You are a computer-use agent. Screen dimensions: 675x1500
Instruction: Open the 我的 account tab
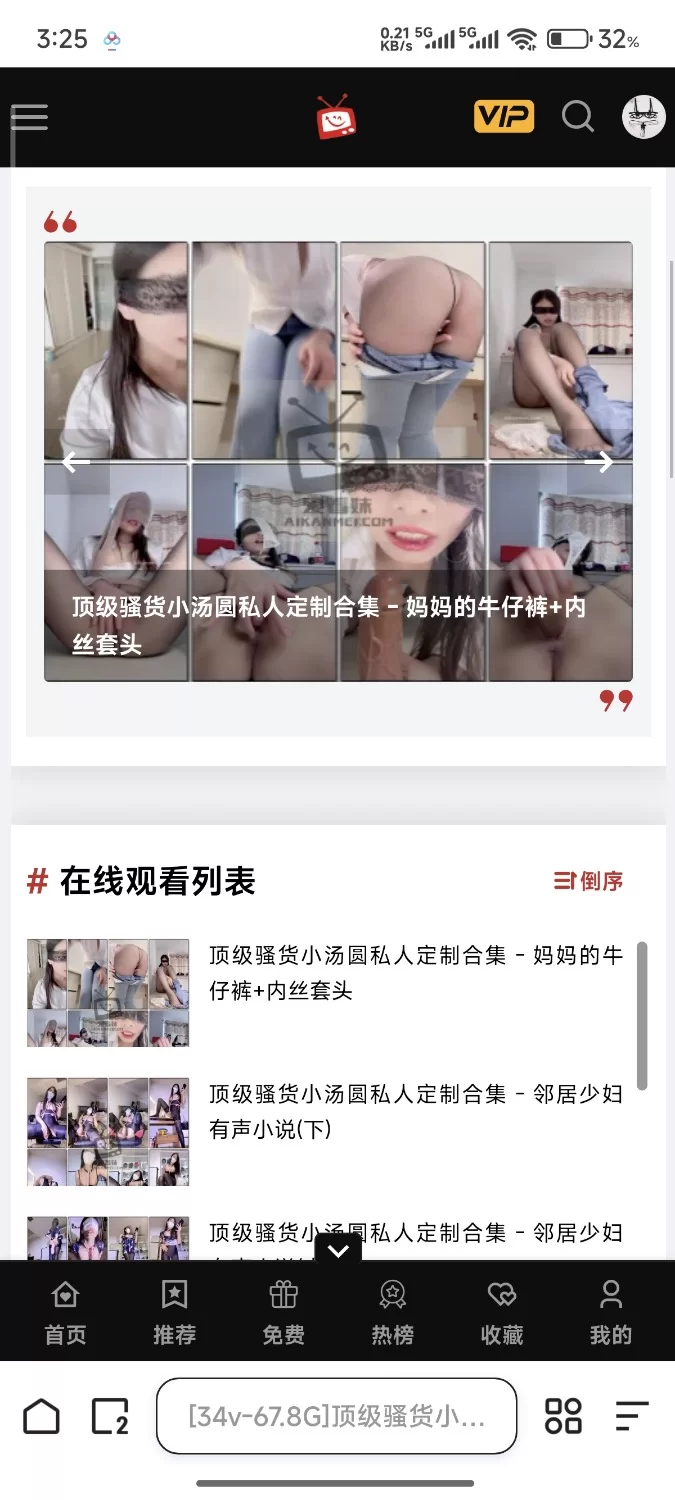pos(610,1313)
